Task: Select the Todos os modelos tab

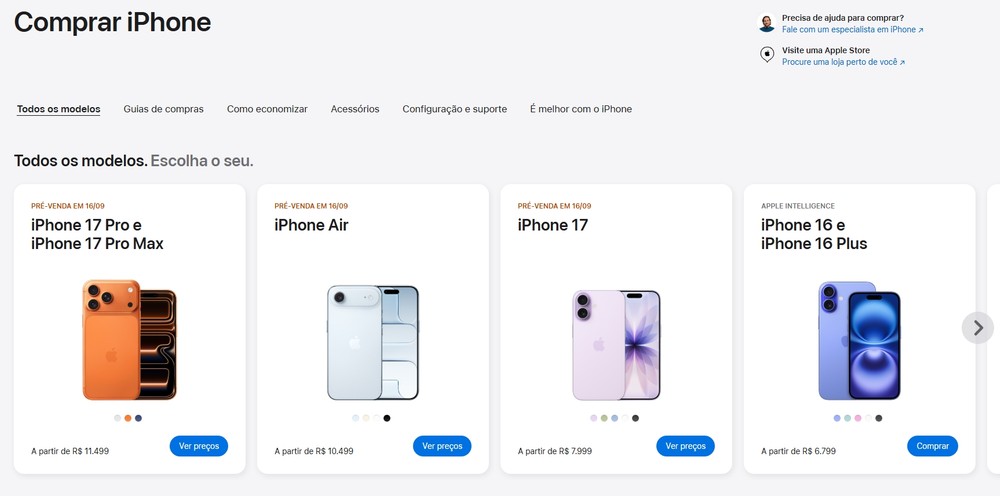Action: pos(58,109)
